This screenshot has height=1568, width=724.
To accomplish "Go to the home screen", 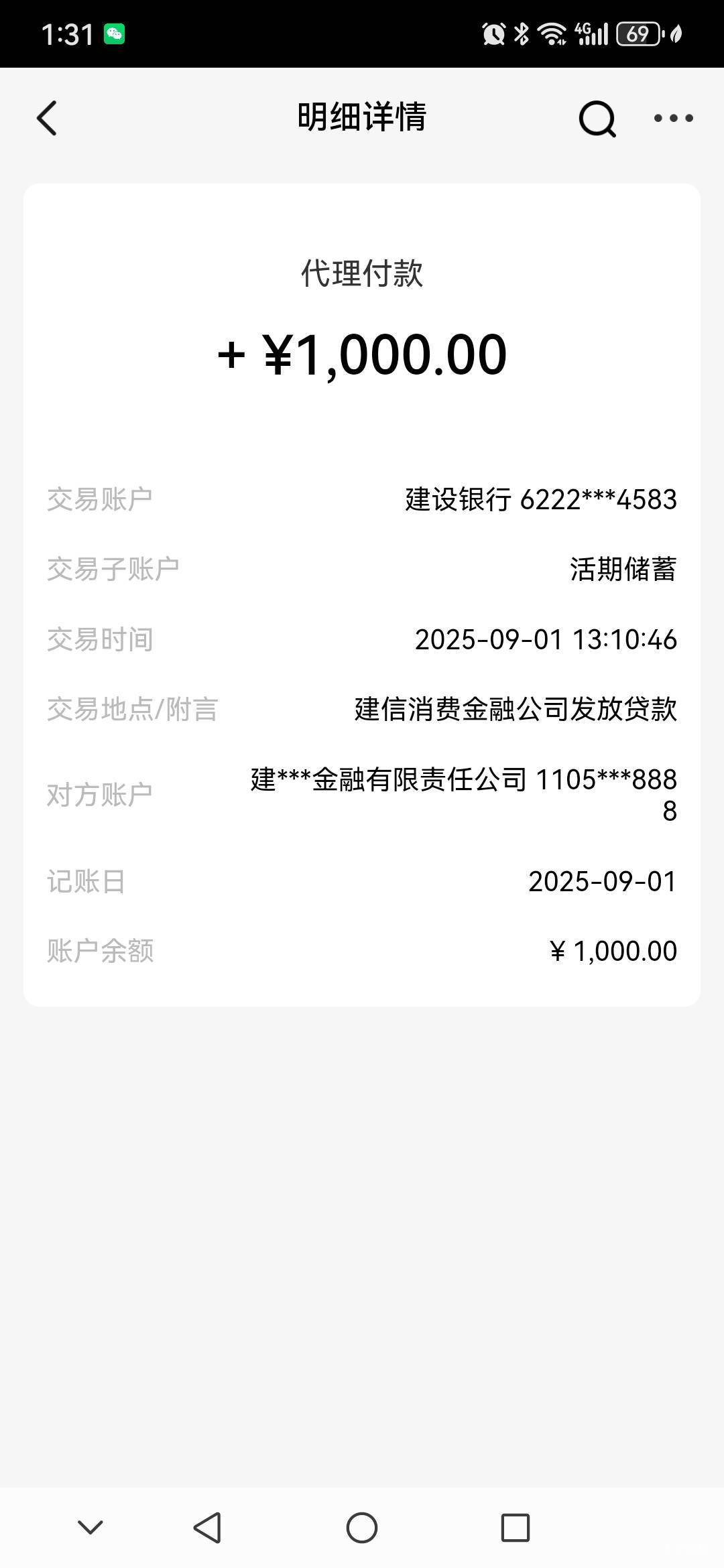I will pos(362,1527).
